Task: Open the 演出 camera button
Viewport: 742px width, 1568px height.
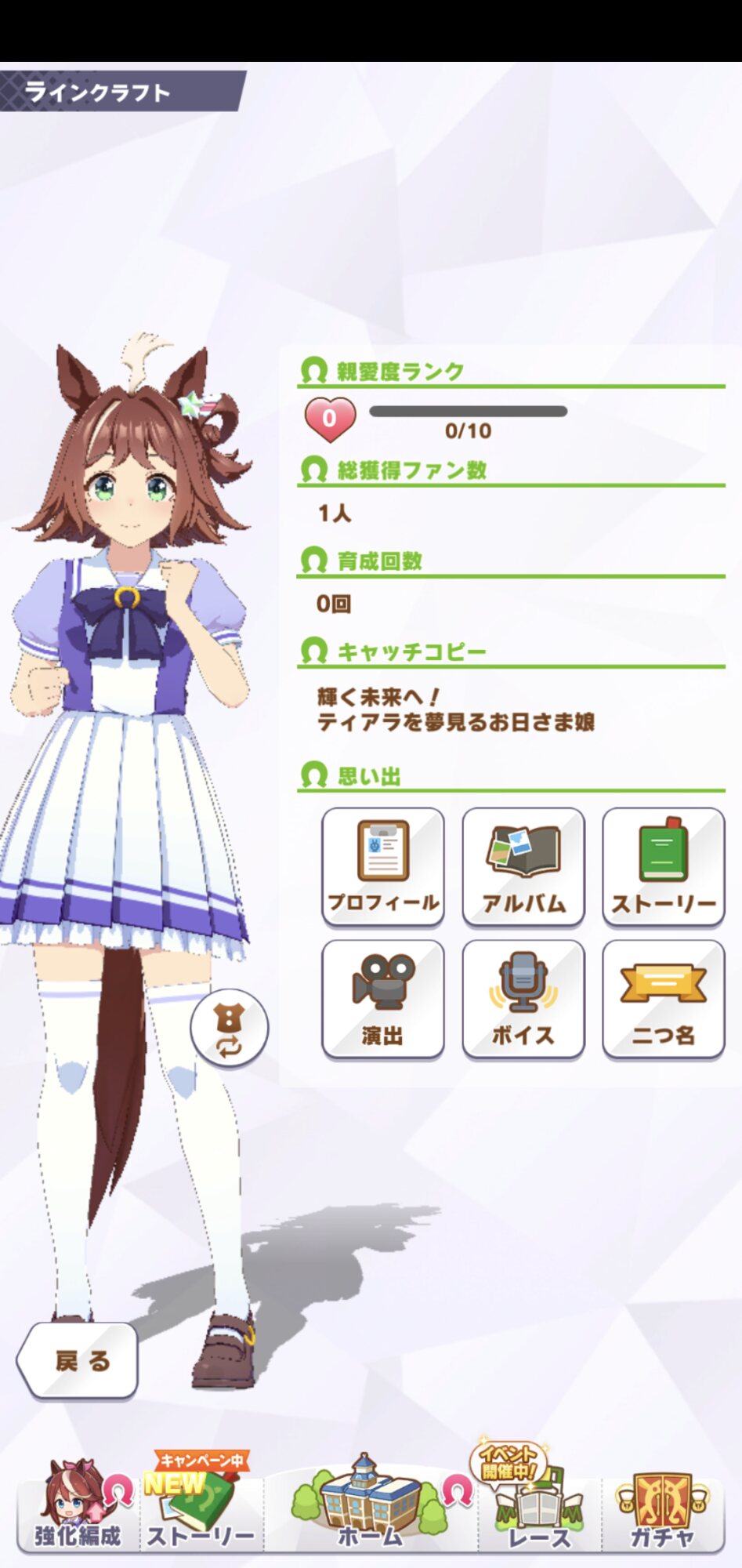Action: 383,1000
